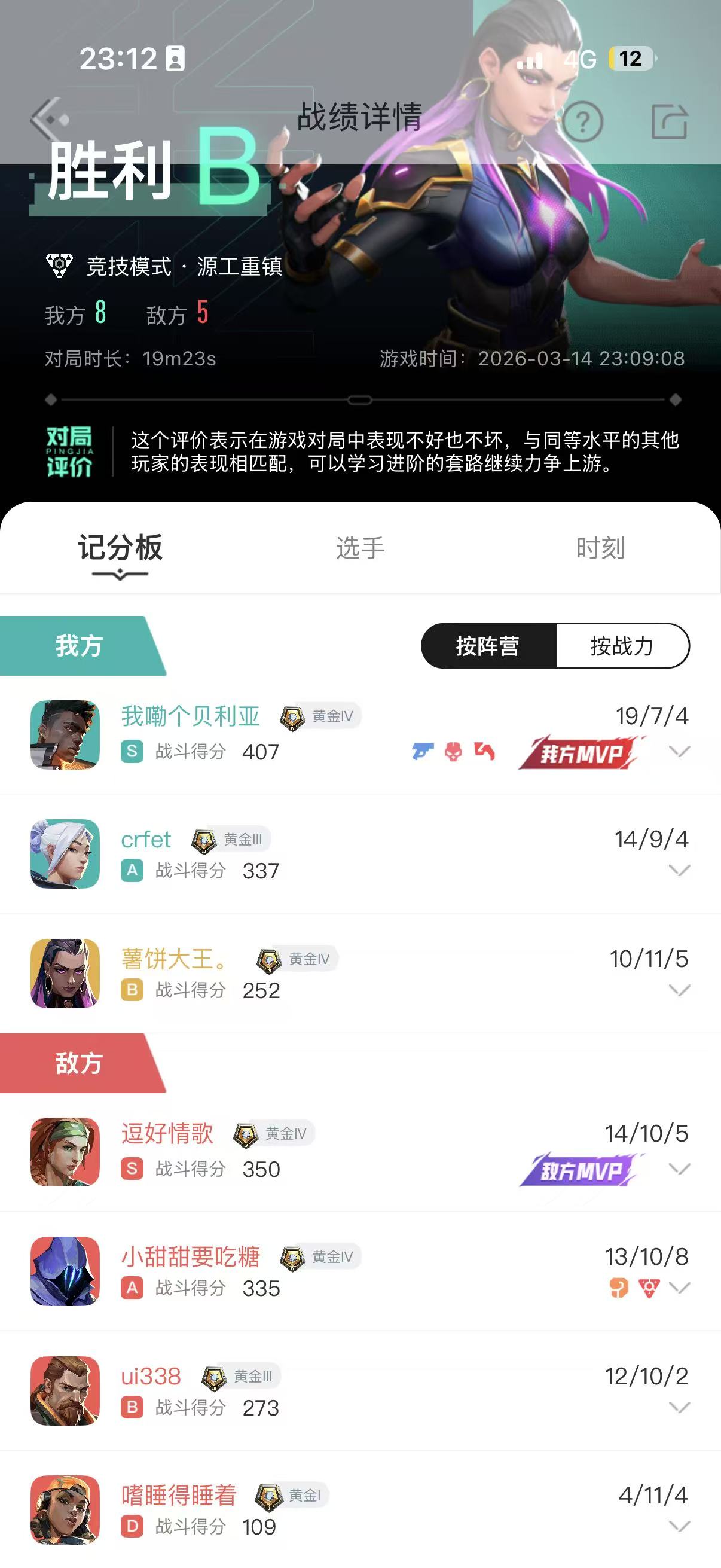The height and width of the screenshot is (1568, 721).
Task: Switch to the 选手 tab
Action: tap(360, 548)
